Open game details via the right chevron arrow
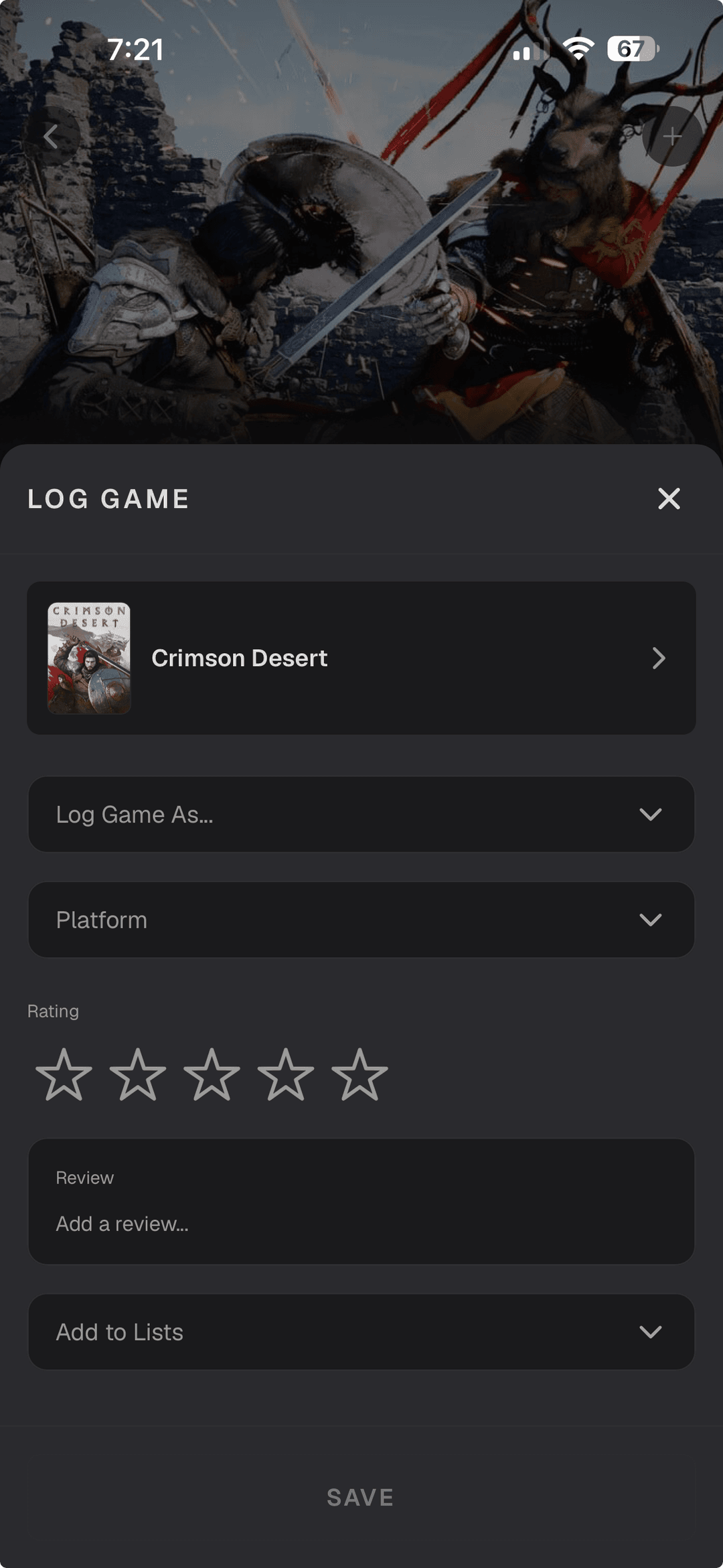Screen dimensions: 723x1568 coord(659,658)
